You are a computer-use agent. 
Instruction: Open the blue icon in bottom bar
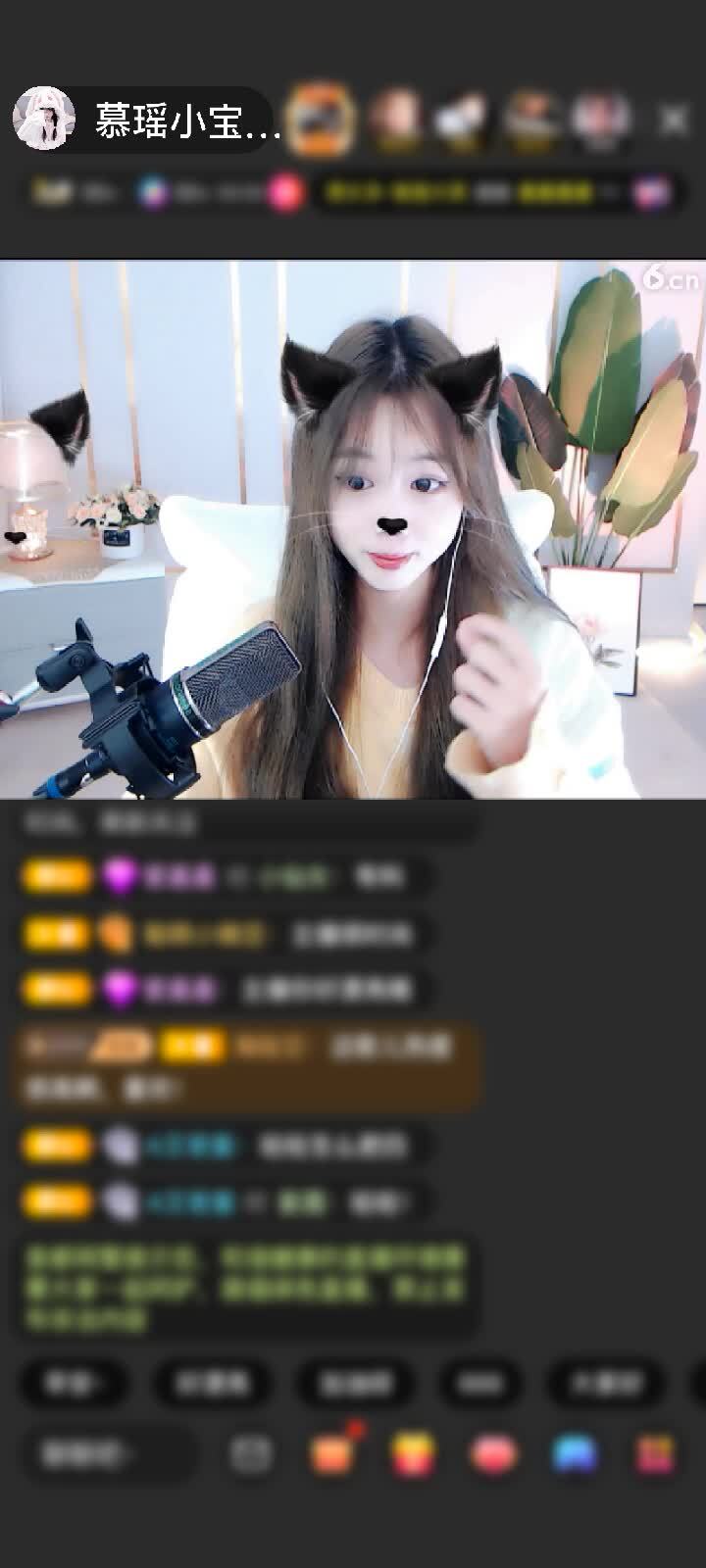[x=575, y=1454]
